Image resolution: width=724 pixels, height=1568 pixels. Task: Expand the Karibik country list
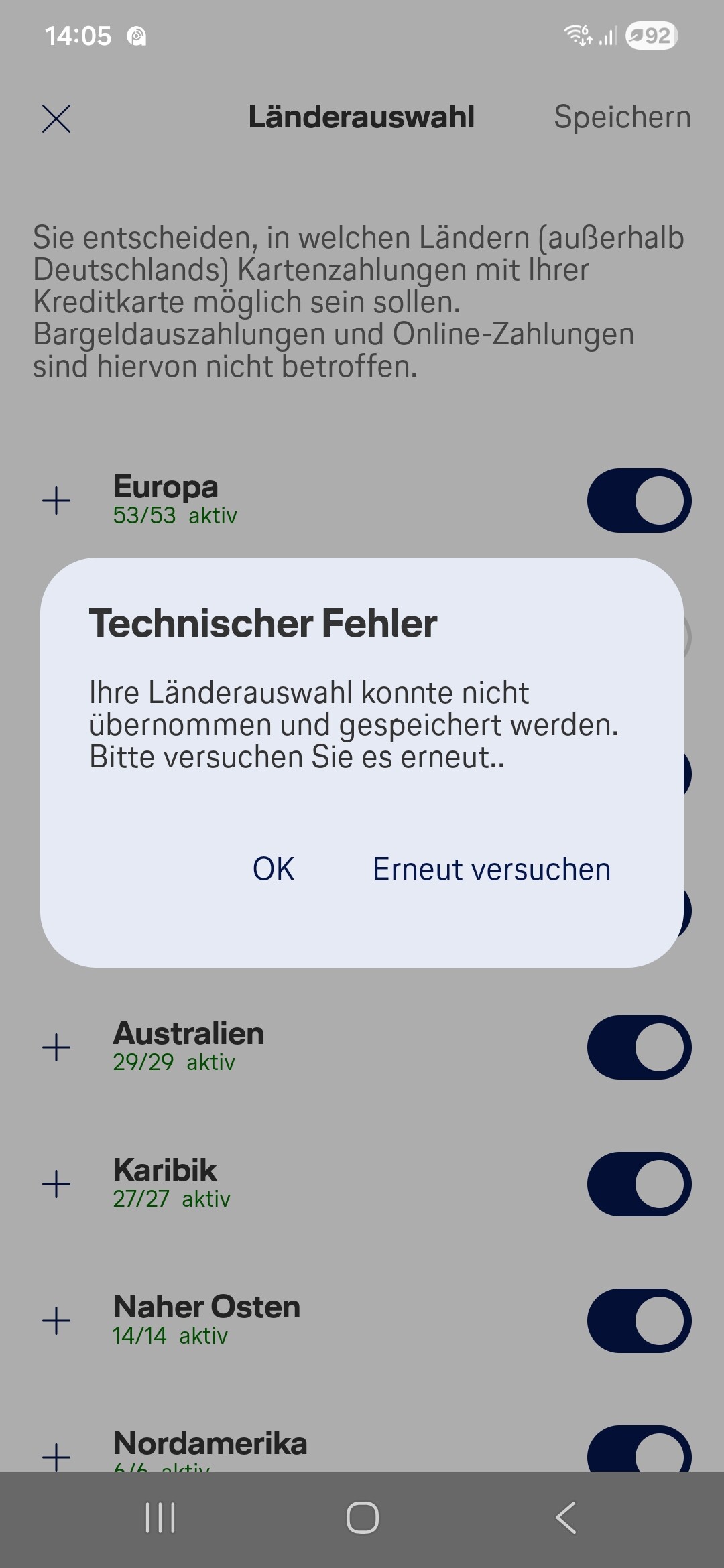coord(56,1184)
